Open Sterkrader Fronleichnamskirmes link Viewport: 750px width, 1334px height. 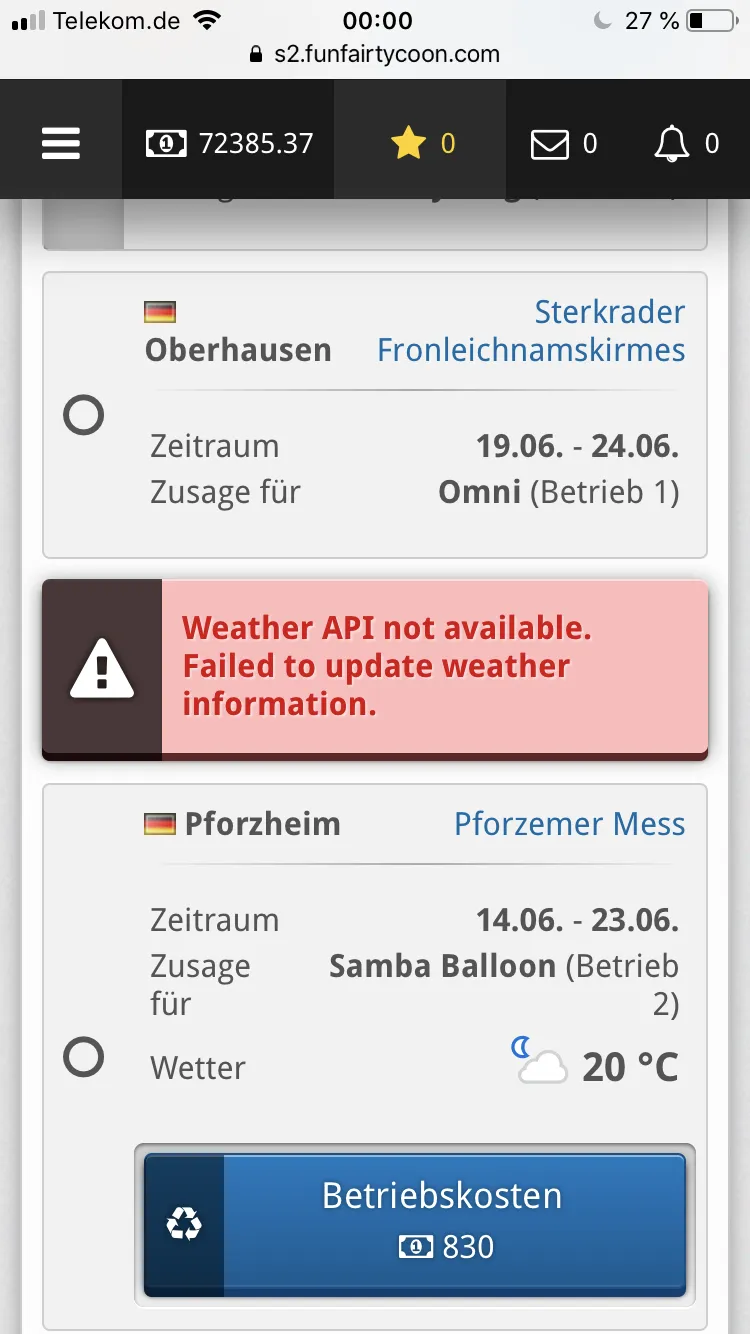[x=530, y=331]
